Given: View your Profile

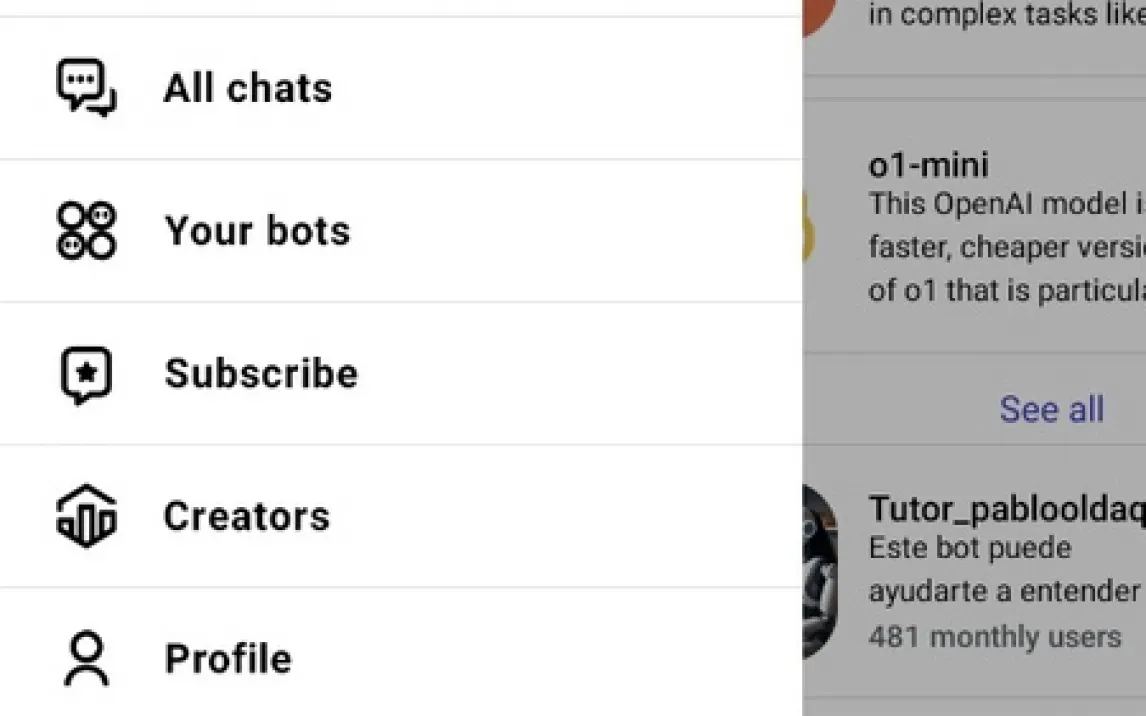Looking at the screenshot, I should (x=228, y=658).
